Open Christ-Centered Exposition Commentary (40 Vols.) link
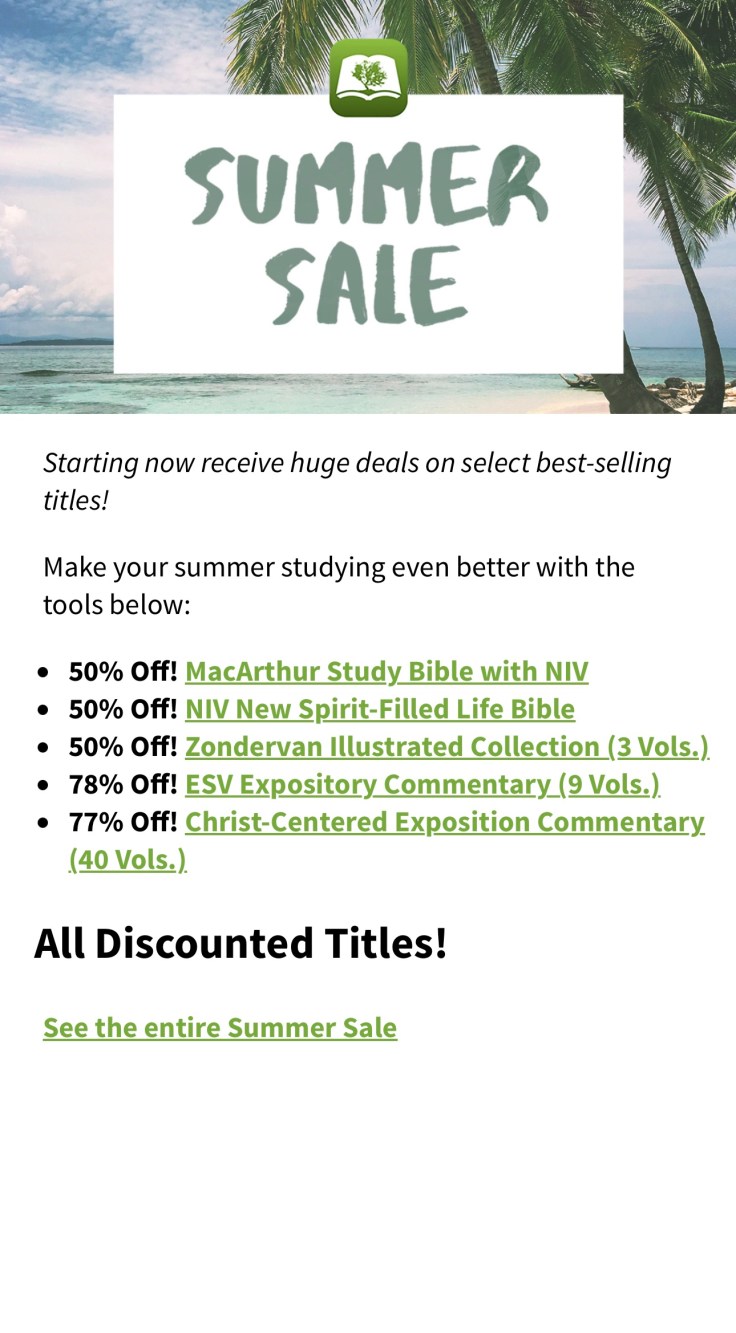736x1333 pixels. point(444,823)
